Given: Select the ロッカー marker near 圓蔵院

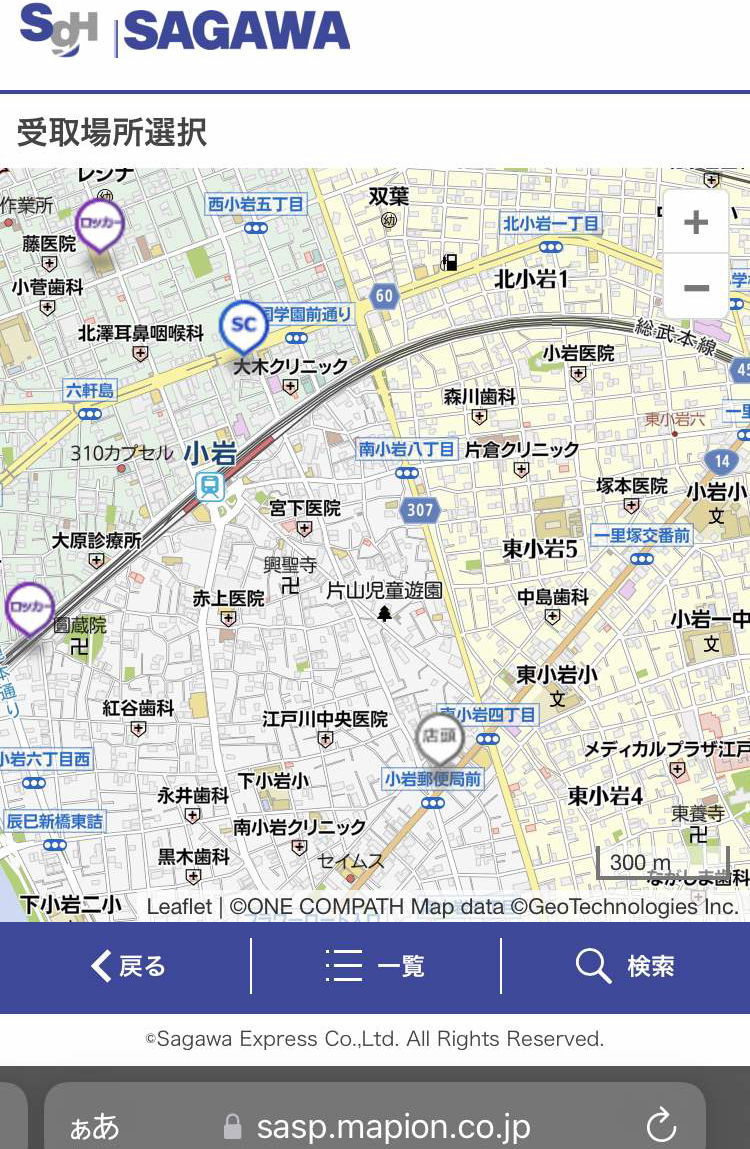Looking at the screenshot, I should pyautogui.click(x=30, y=607).
